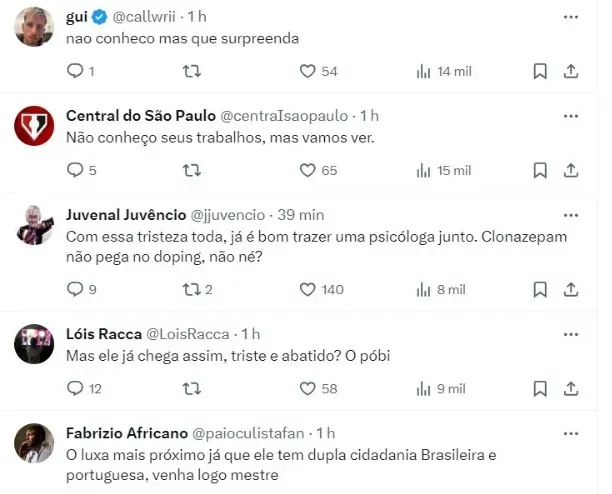This screenshot has height=494, width=612.
Task: Reply to gui's tweet
Action: point(75,71)
